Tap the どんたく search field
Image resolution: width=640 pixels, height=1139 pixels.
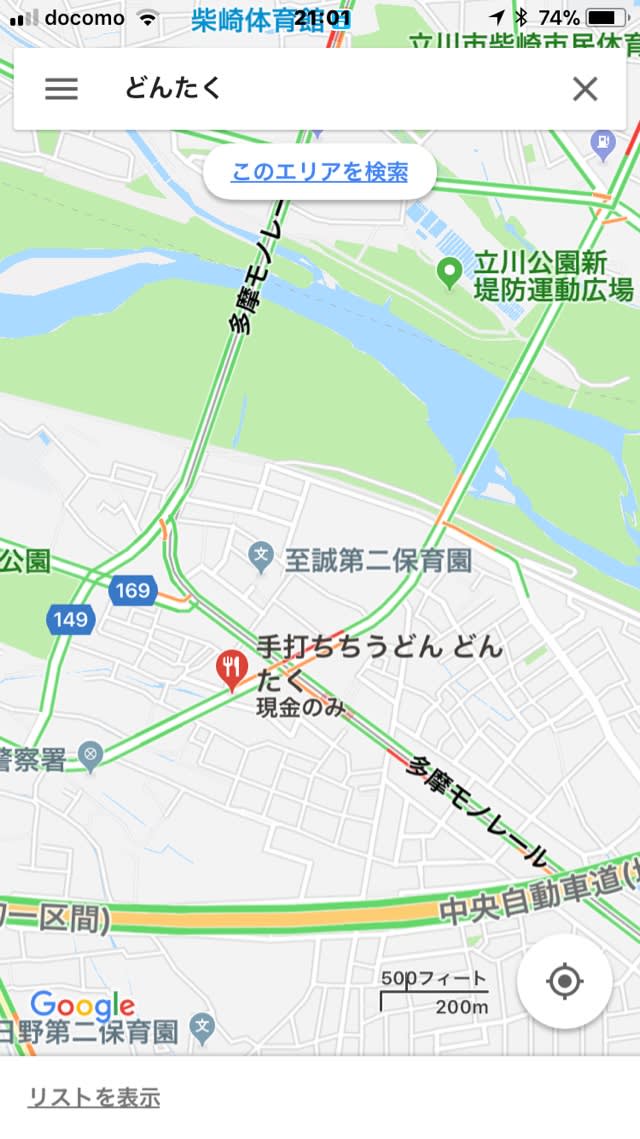click(x=320, y=89)
